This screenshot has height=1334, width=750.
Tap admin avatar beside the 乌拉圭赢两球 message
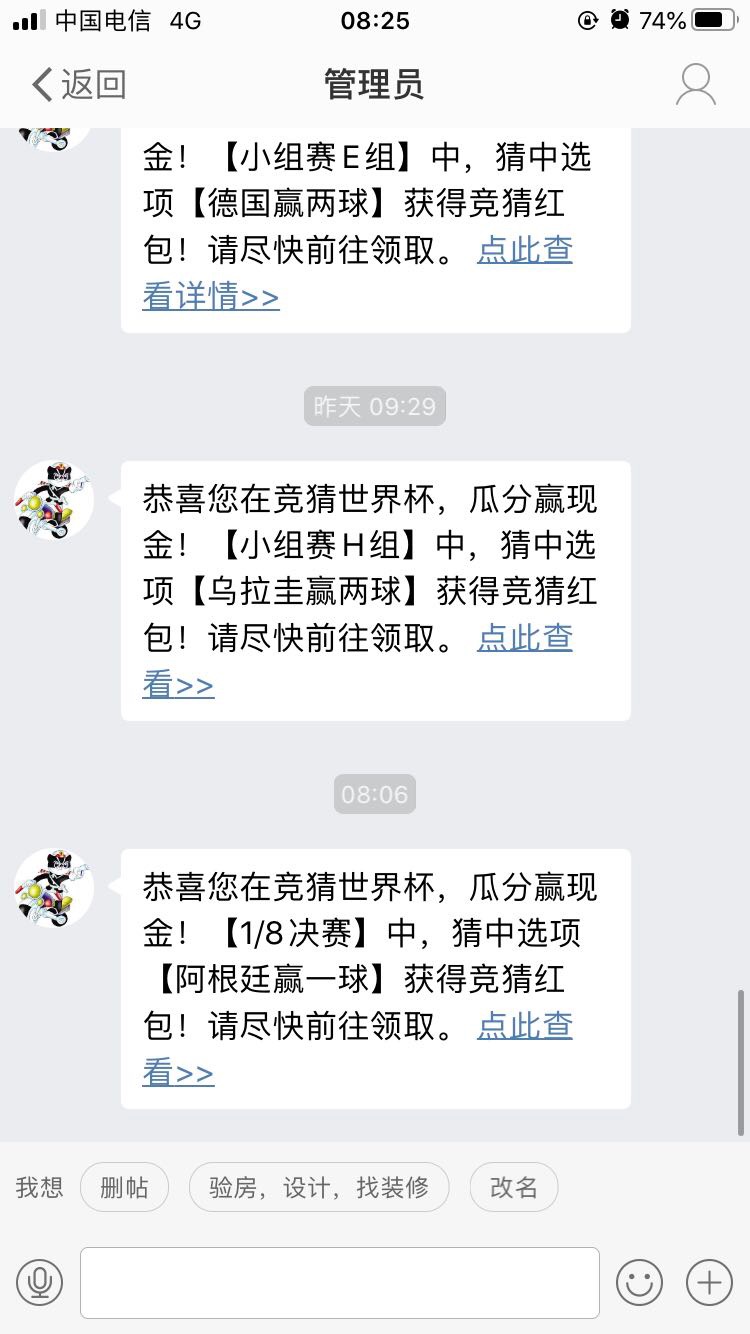pos(55,500)
